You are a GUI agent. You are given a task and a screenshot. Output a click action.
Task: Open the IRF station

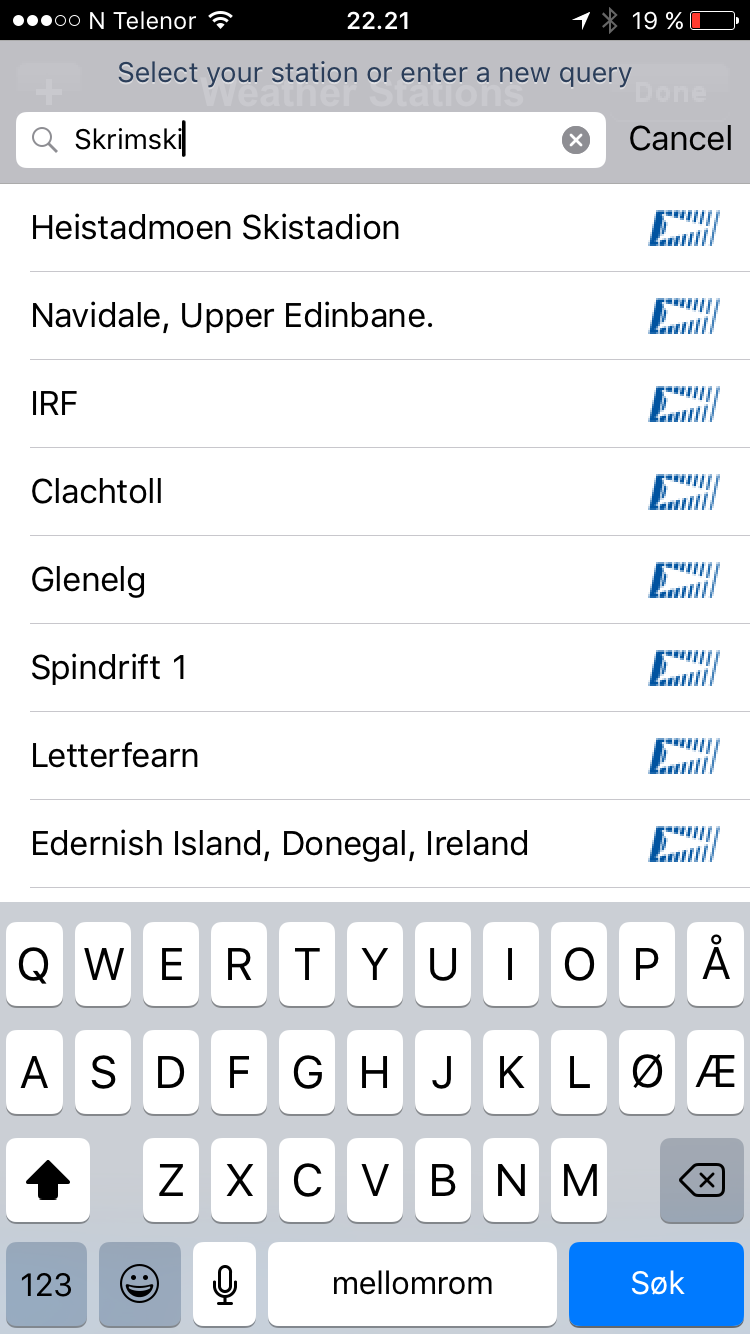[375, 404]
